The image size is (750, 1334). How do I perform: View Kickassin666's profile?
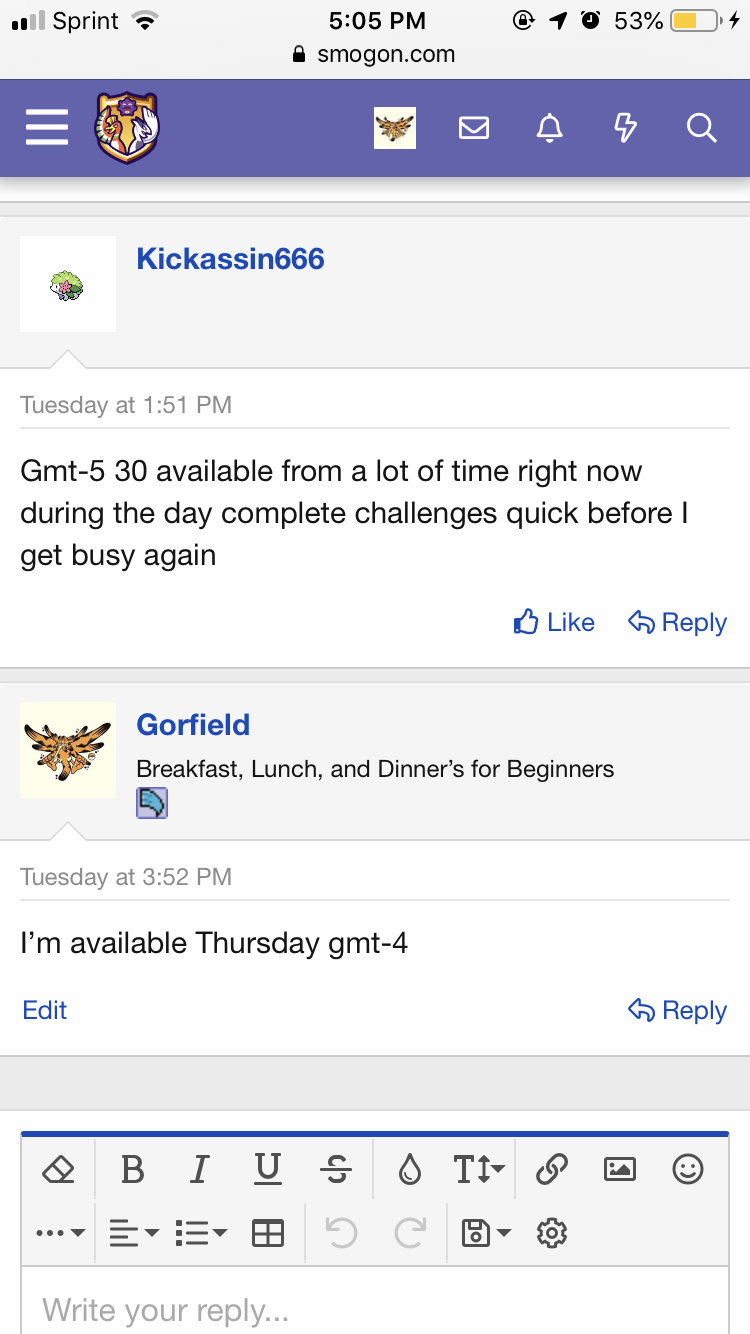(230, 259)
